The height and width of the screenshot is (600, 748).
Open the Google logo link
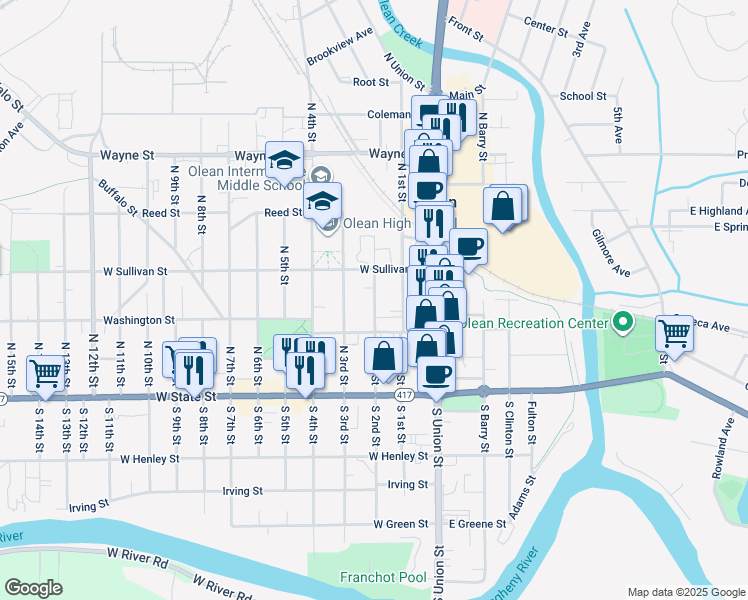pyautogui.click(x=33, y=588)
